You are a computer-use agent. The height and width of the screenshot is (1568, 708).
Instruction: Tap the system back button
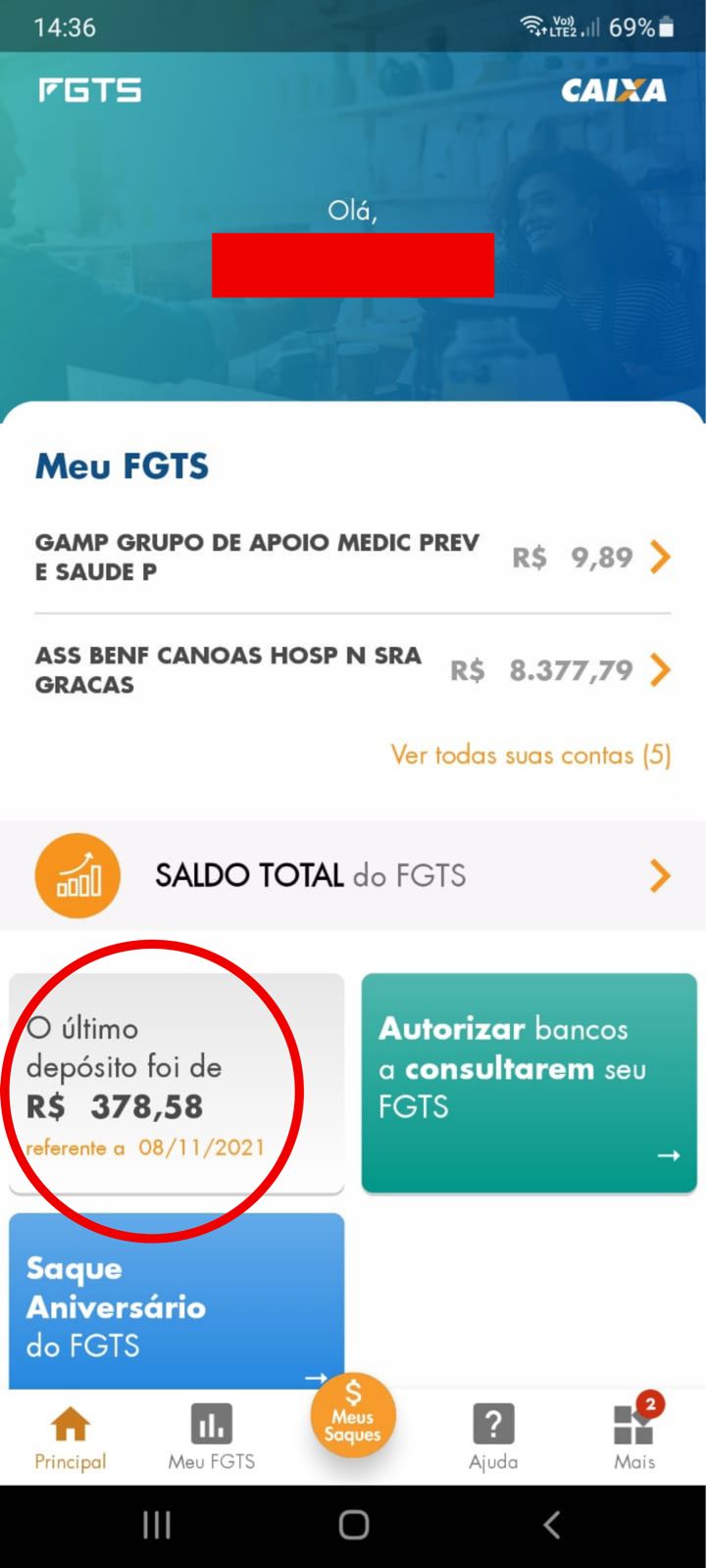coord(552,1525)
